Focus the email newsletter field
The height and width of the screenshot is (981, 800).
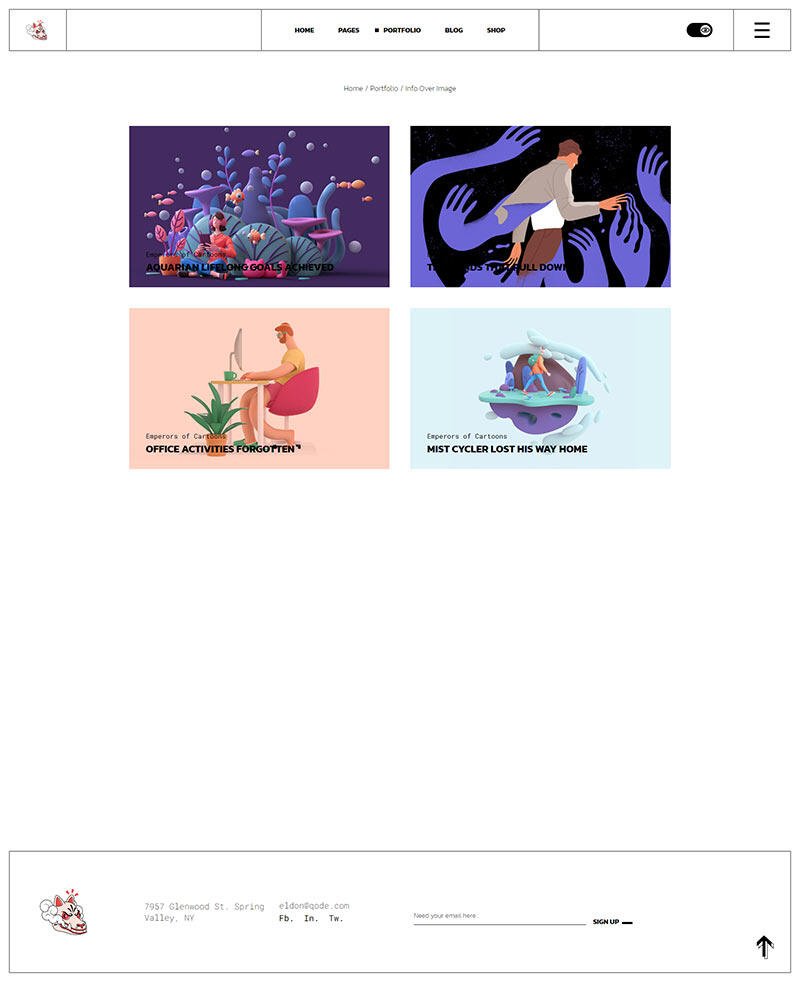(498, 916)
